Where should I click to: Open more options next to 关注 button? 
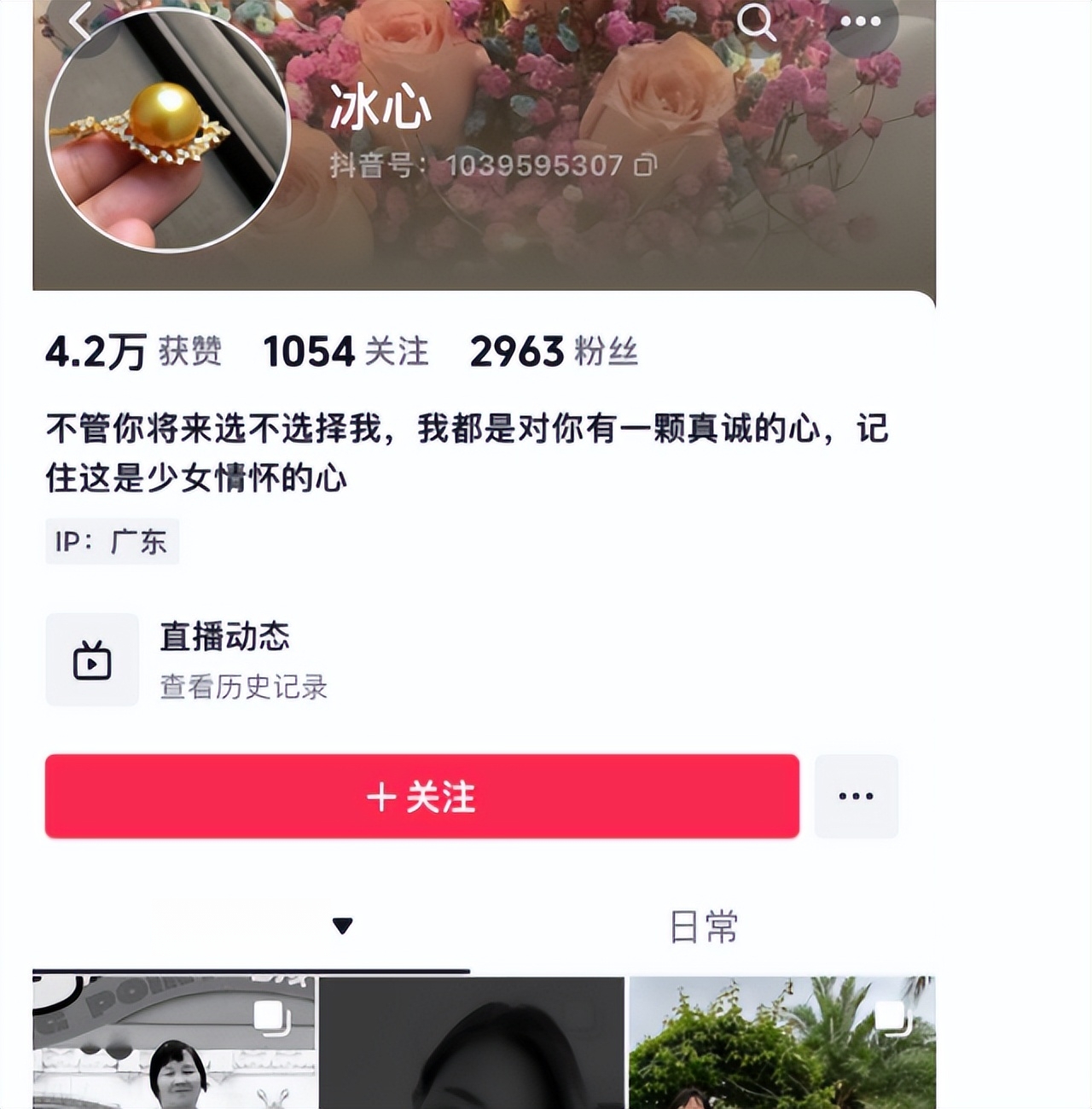pos(856,797)
